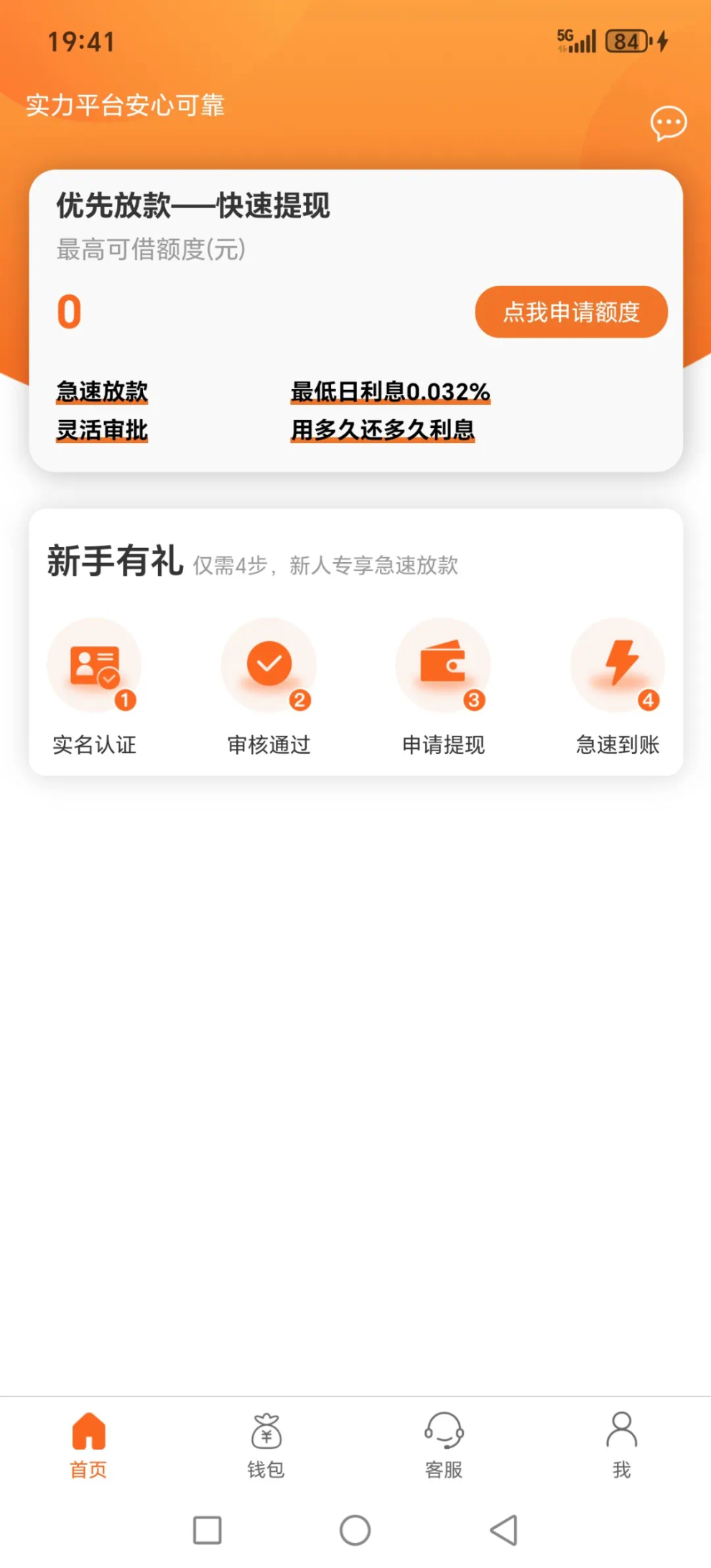Select the 首页 home tab icon
The height and width of the screenshot is (1568, 711).
(x=88, y=1431)
